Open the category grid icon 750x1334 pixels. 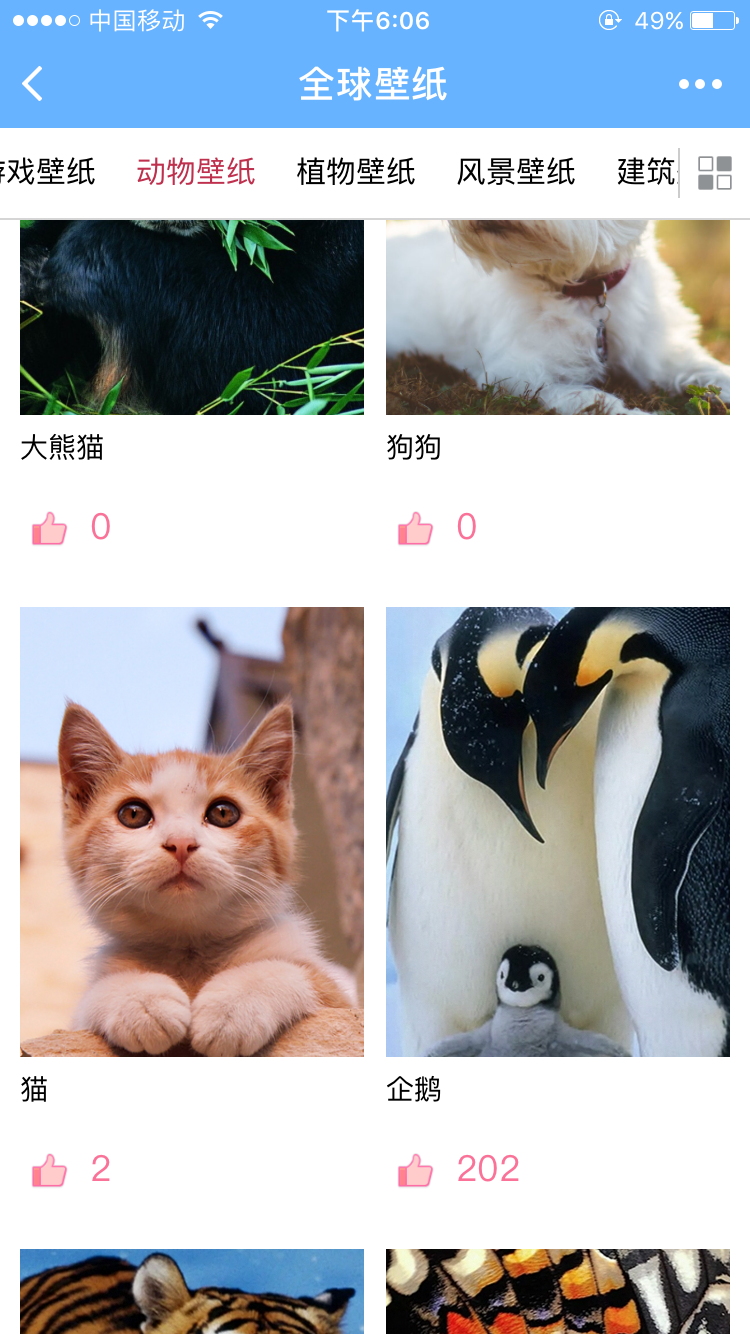pos(715,172)
